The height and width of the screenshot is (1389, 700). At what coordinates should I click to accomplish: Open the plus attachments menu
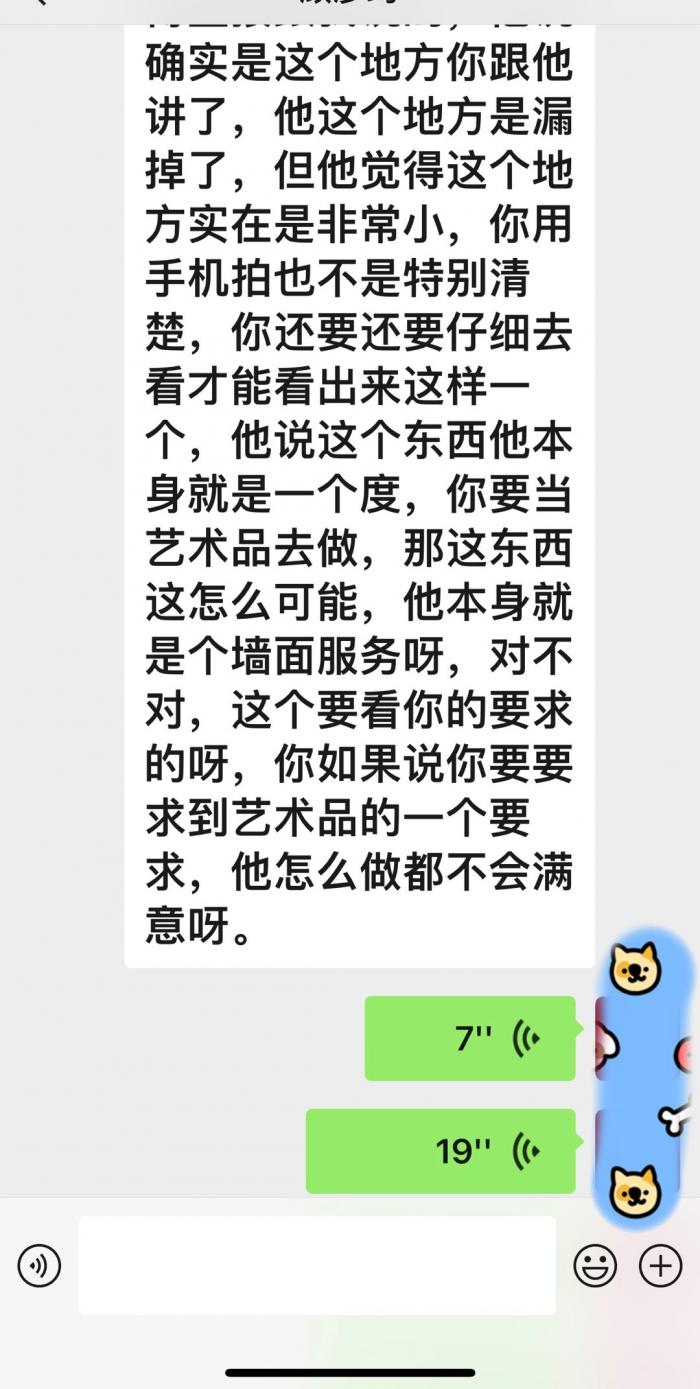pyautogui.click(x=660, y=1266)
